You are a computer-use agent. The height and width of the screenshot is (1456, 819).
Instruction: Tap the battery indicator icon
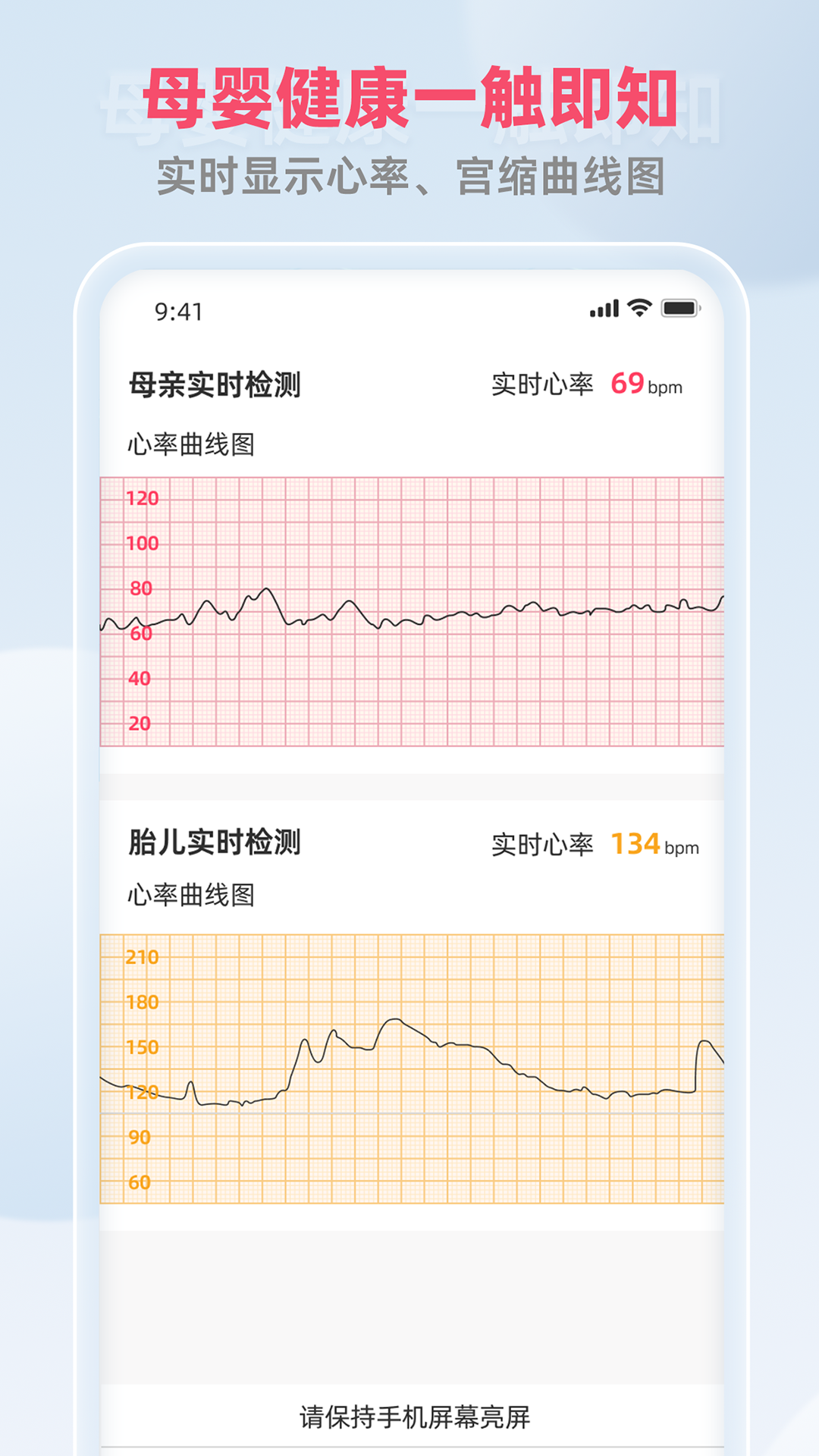[679, 308]
